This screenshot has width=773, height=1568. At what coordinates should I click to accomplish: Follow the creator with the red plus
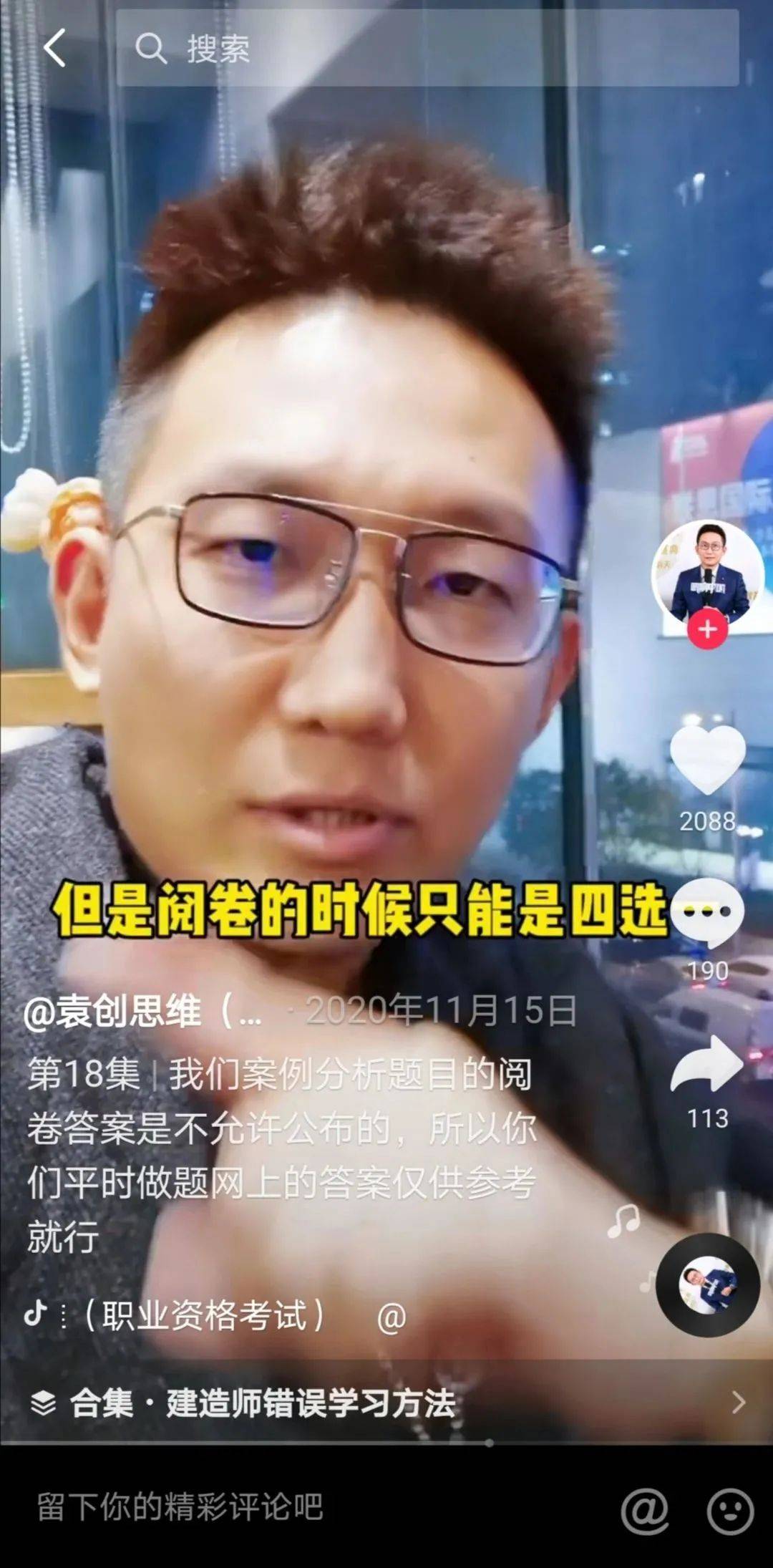click(707, 629)
